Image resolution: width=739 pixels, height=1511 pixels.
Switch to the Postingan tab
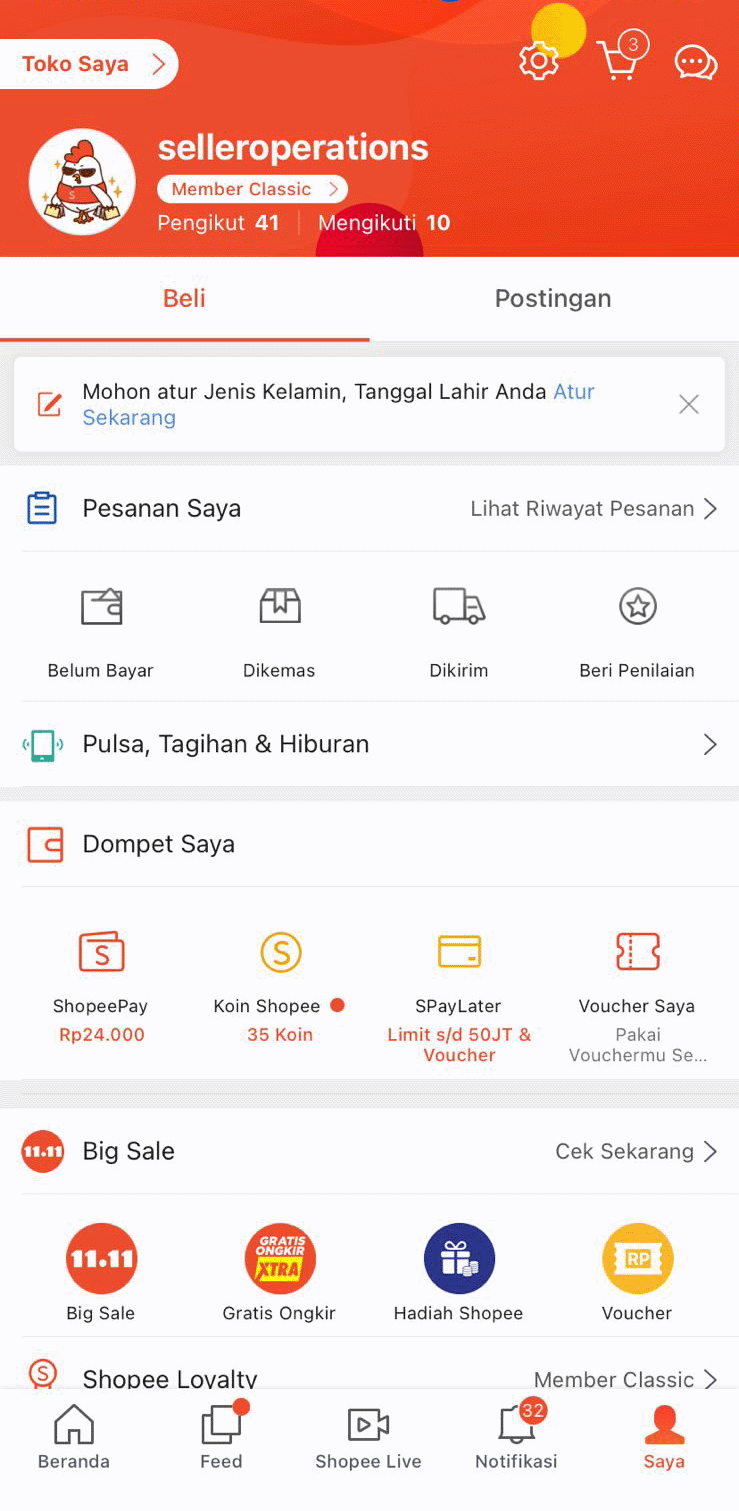[553, 298]
